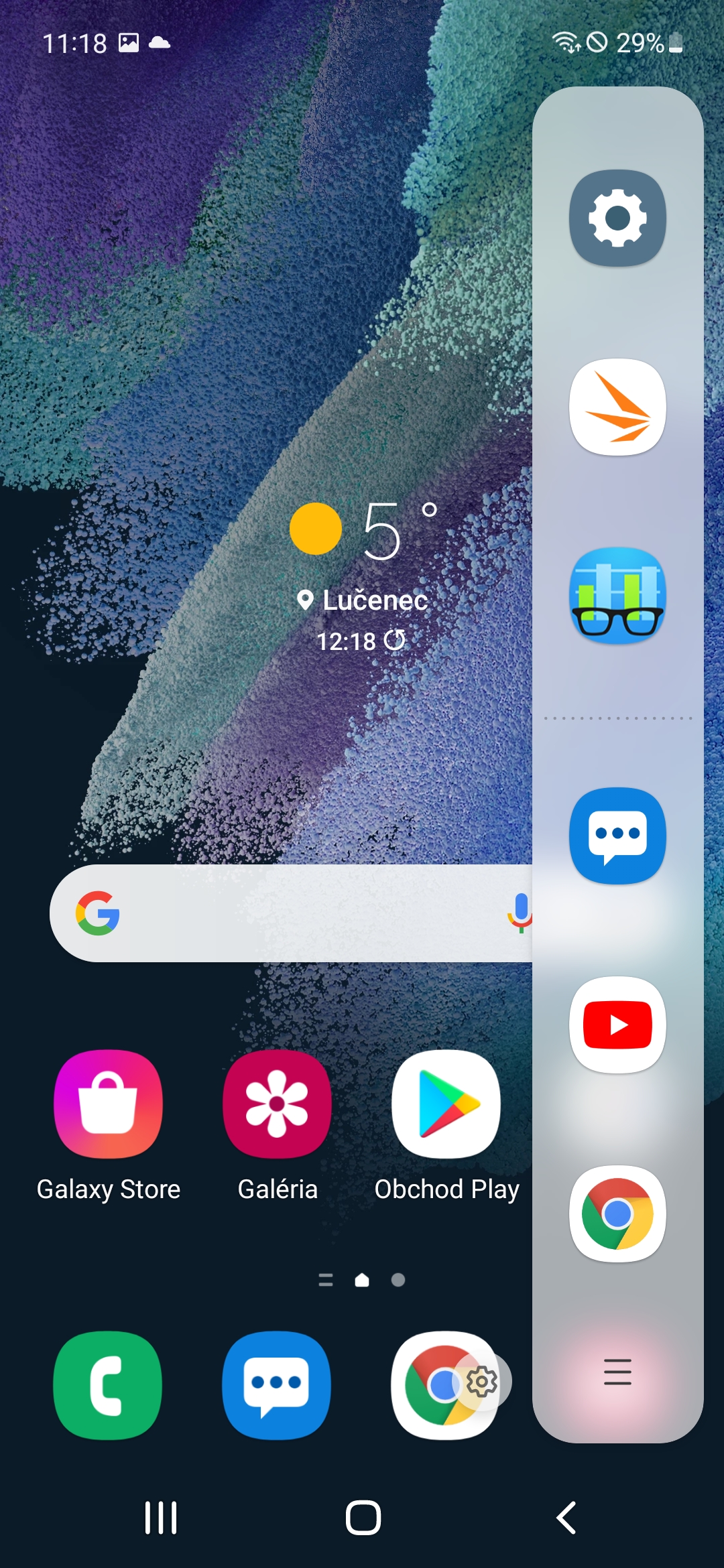Screen dimensions: 724x1568
Task: Launch the orange arrow app in edge panel
Action: (617, 407)
